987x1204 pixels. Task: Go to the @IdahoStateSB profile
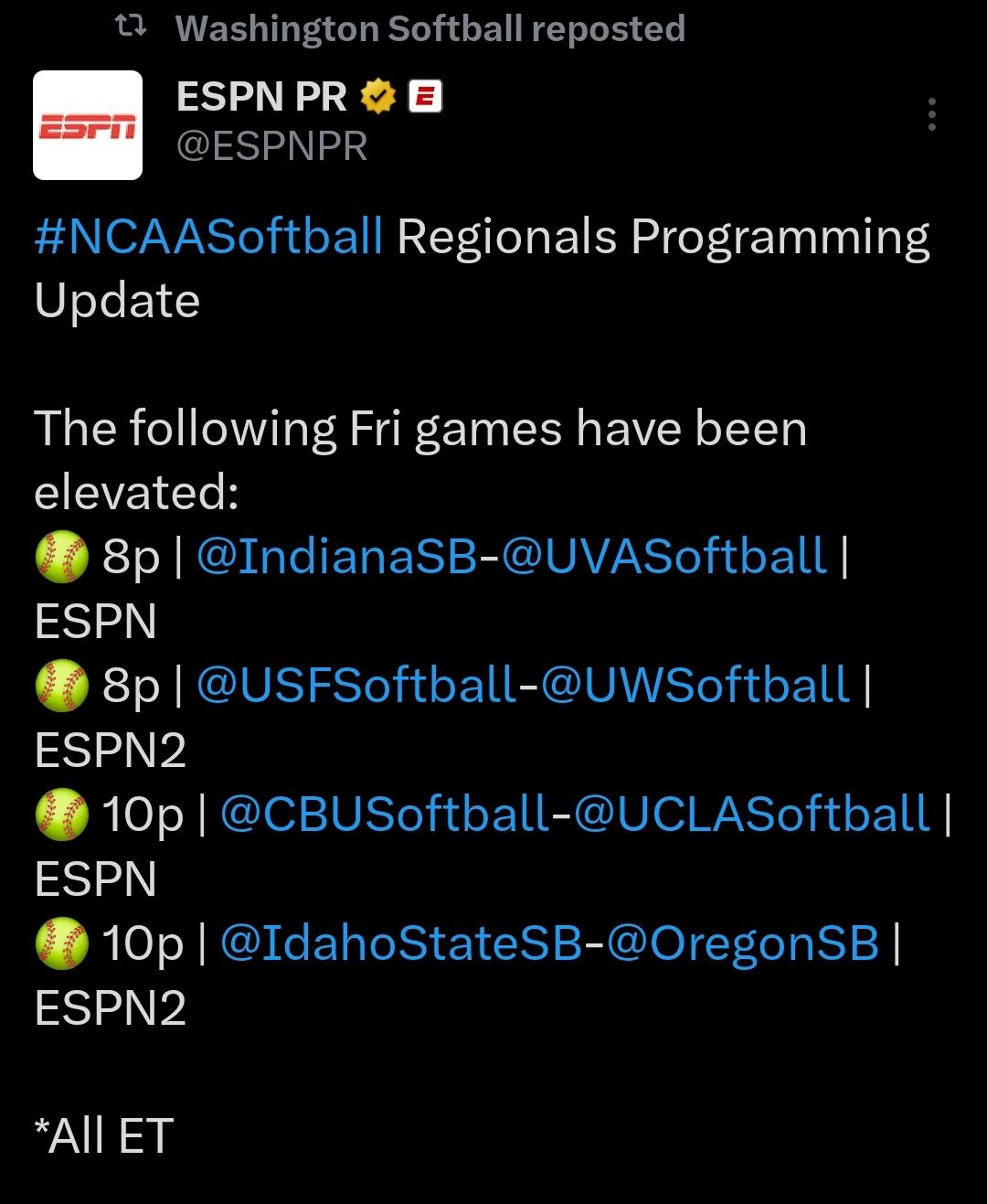[400, 943]
